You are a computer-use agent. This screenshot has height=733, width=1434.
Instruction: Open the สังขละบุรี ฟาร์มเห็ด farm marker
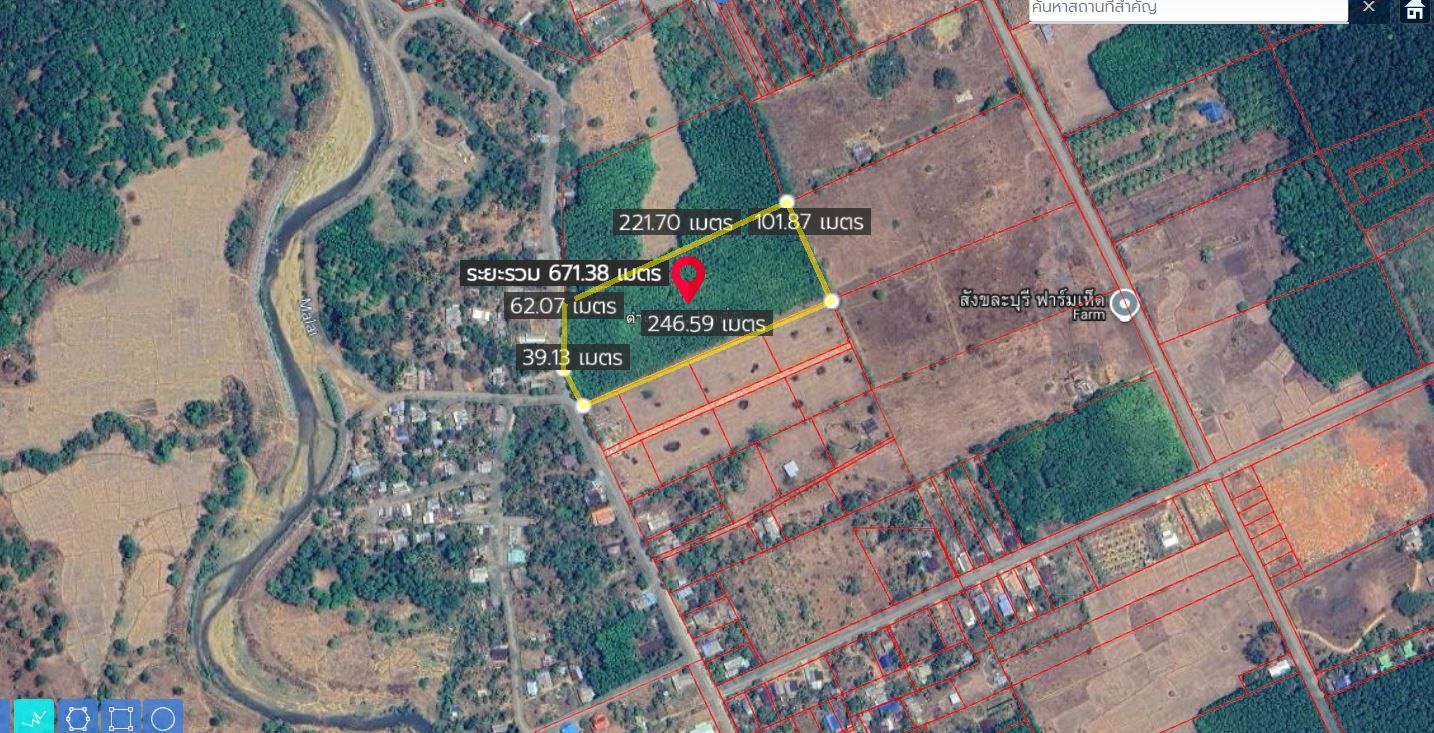(1125, 305)
